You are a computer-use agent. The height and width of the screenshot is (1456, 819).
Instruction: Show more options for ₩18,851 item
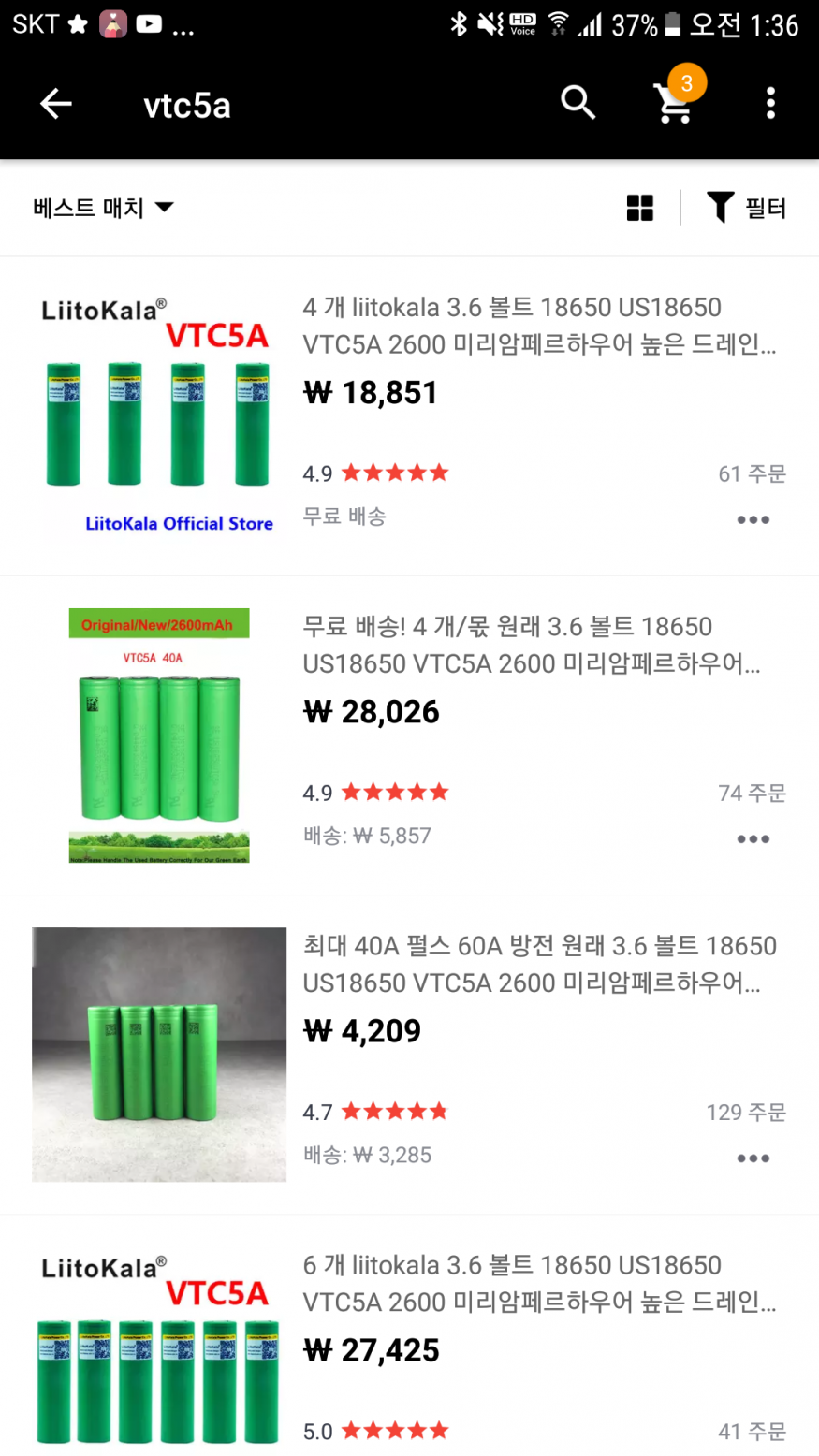753,520
